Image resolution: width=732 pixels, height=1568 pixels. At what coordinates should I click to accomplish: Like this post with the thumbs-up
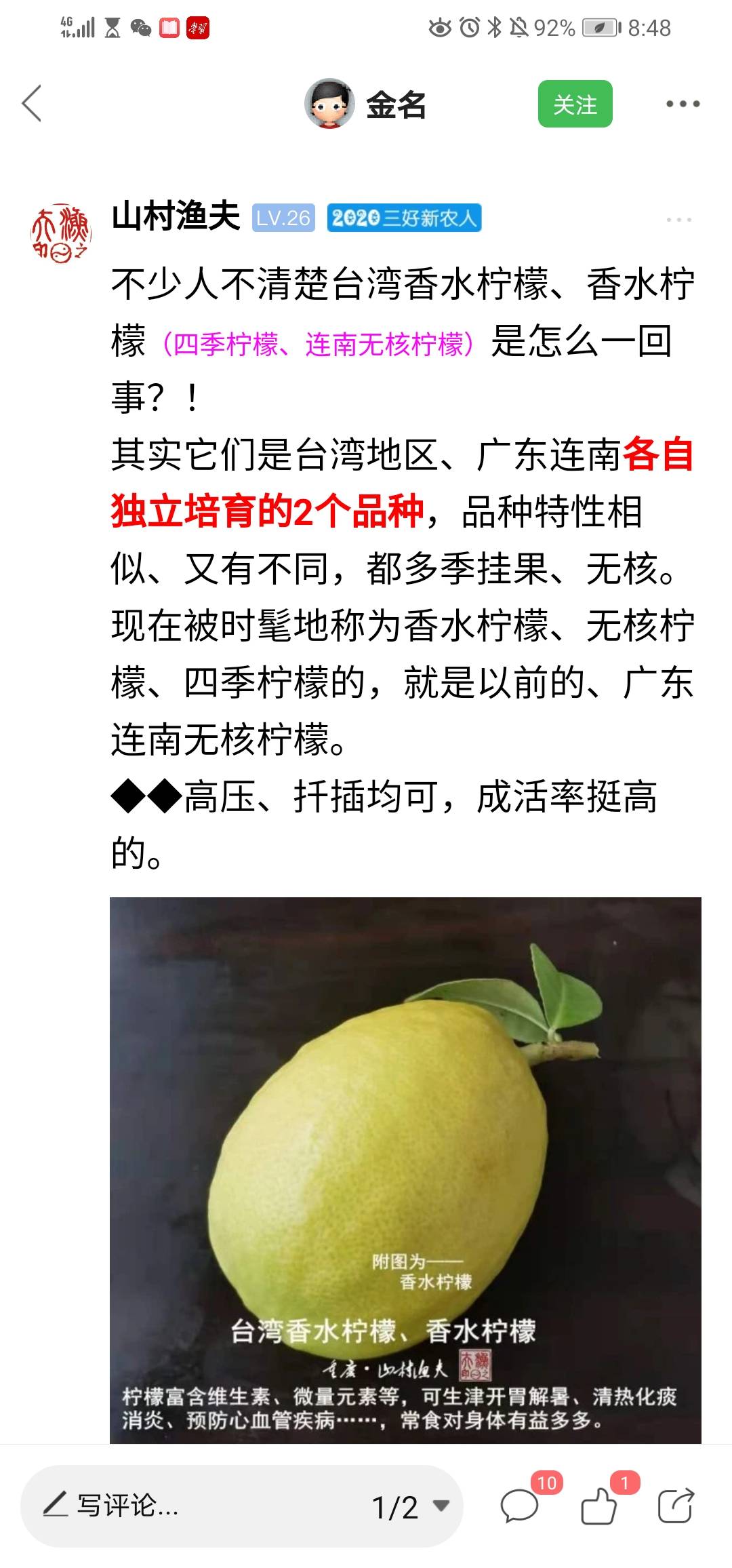click(599, 1507)
